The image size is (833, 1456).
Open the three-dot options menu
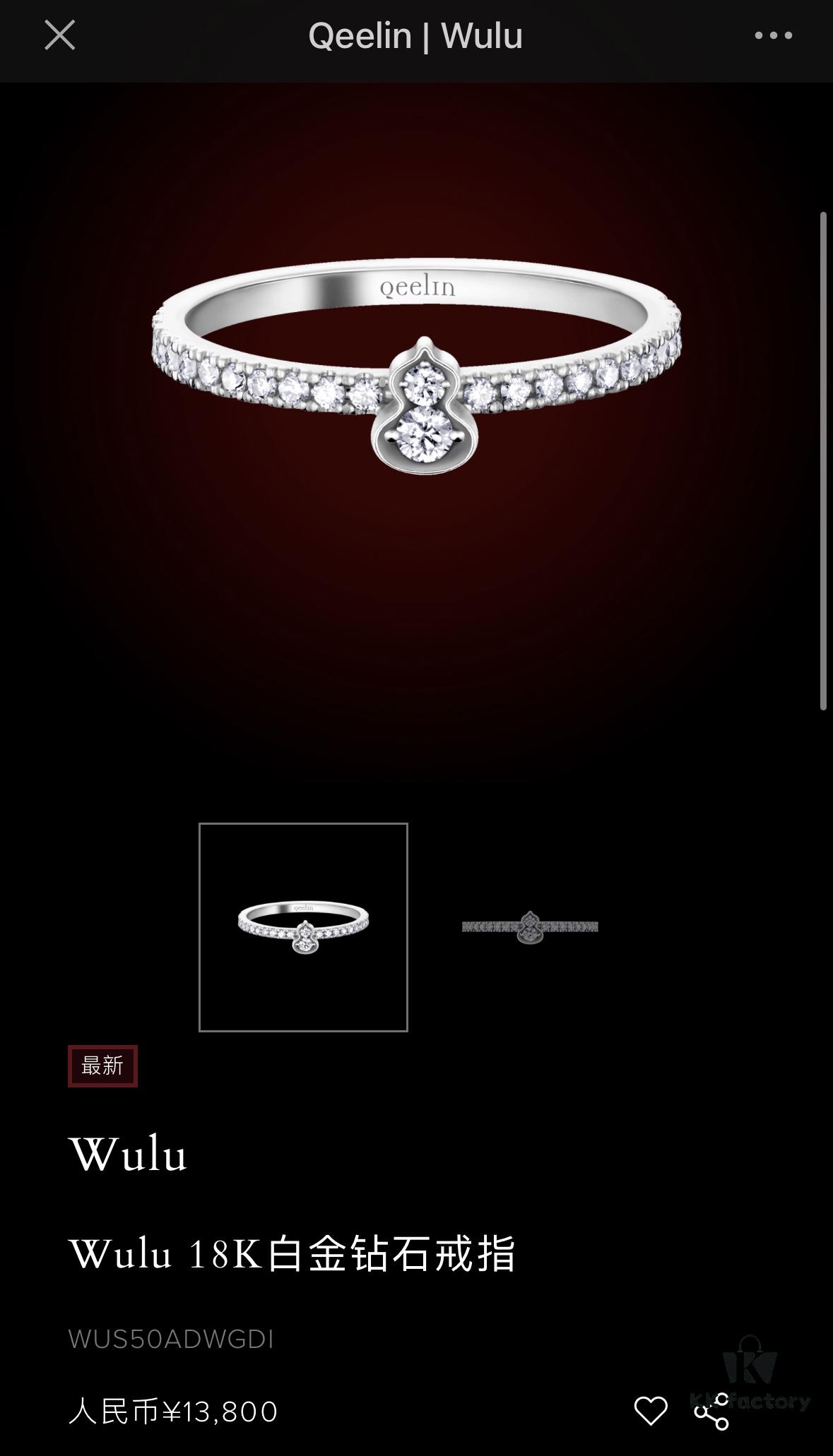click(774, 35)
